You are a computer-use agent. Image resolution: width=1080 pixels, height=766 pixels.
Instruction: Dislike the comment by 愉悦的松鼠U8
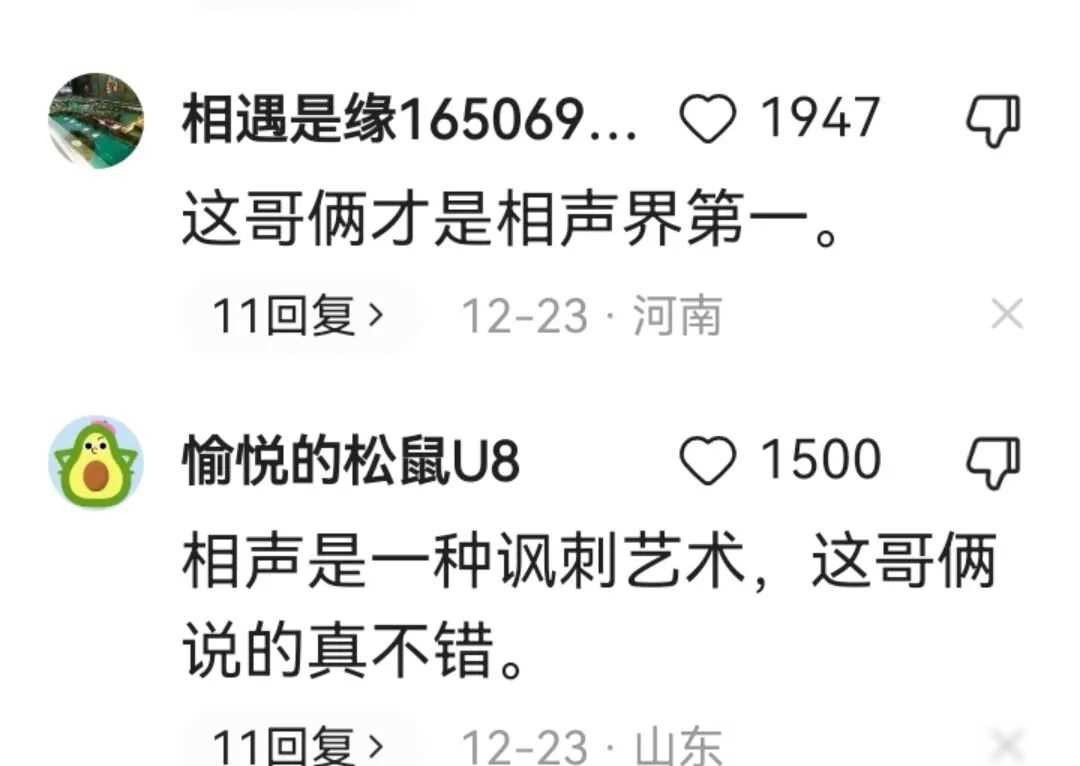pos(993,462)
